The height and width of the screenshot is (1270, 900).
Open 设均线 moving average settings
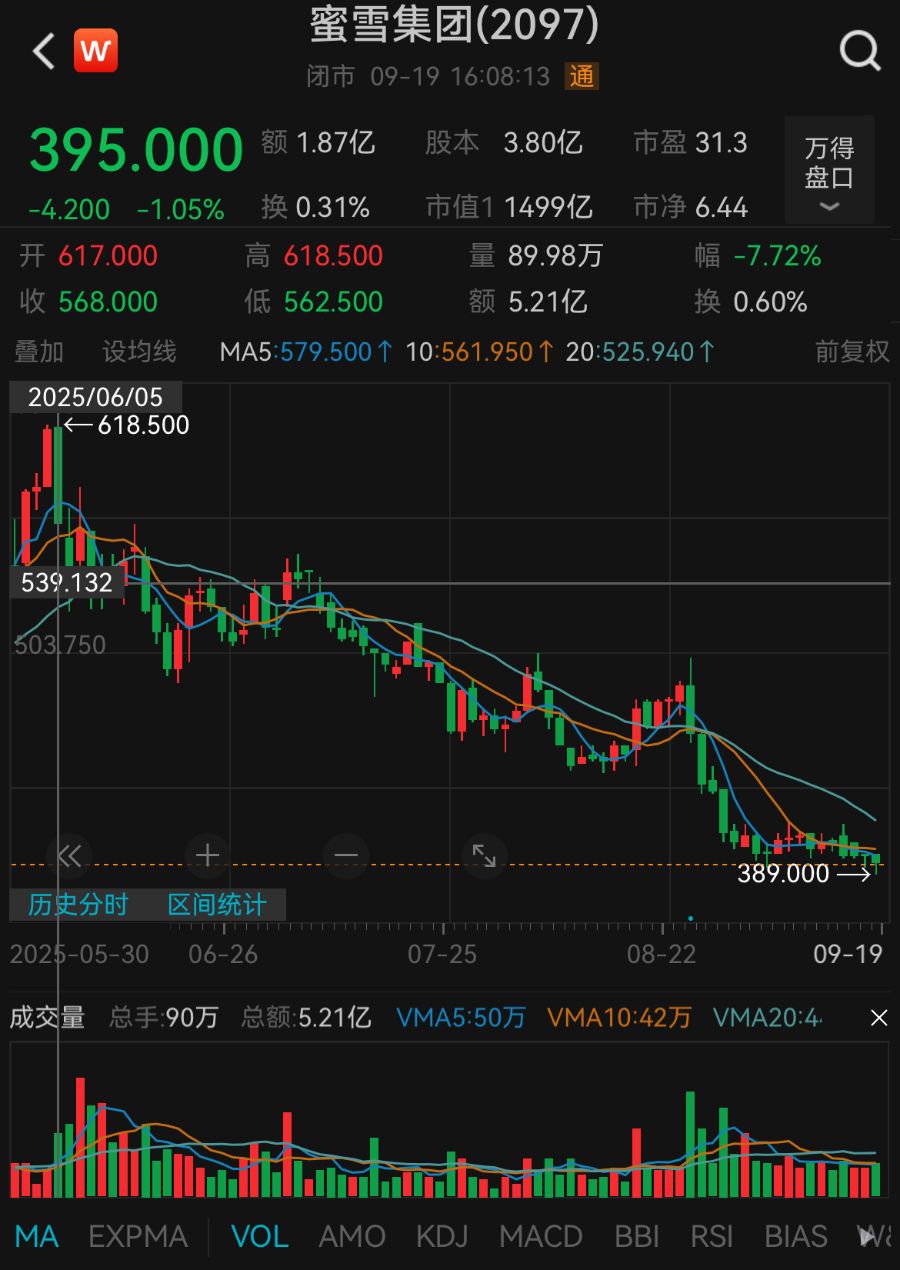pyautogui.click(x=139, y=352)
